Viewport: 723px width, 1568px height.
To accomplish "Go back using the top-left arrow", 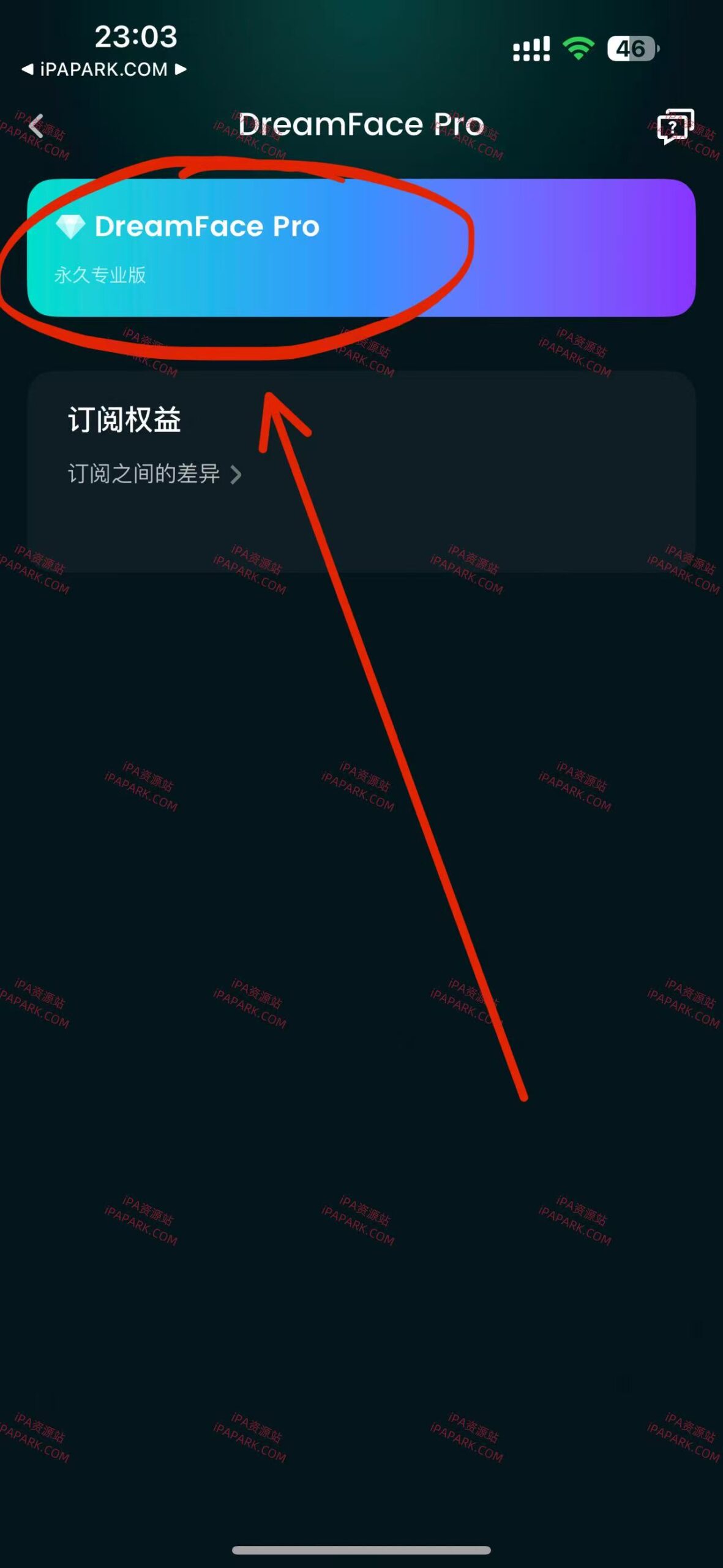I will (37, 126).
